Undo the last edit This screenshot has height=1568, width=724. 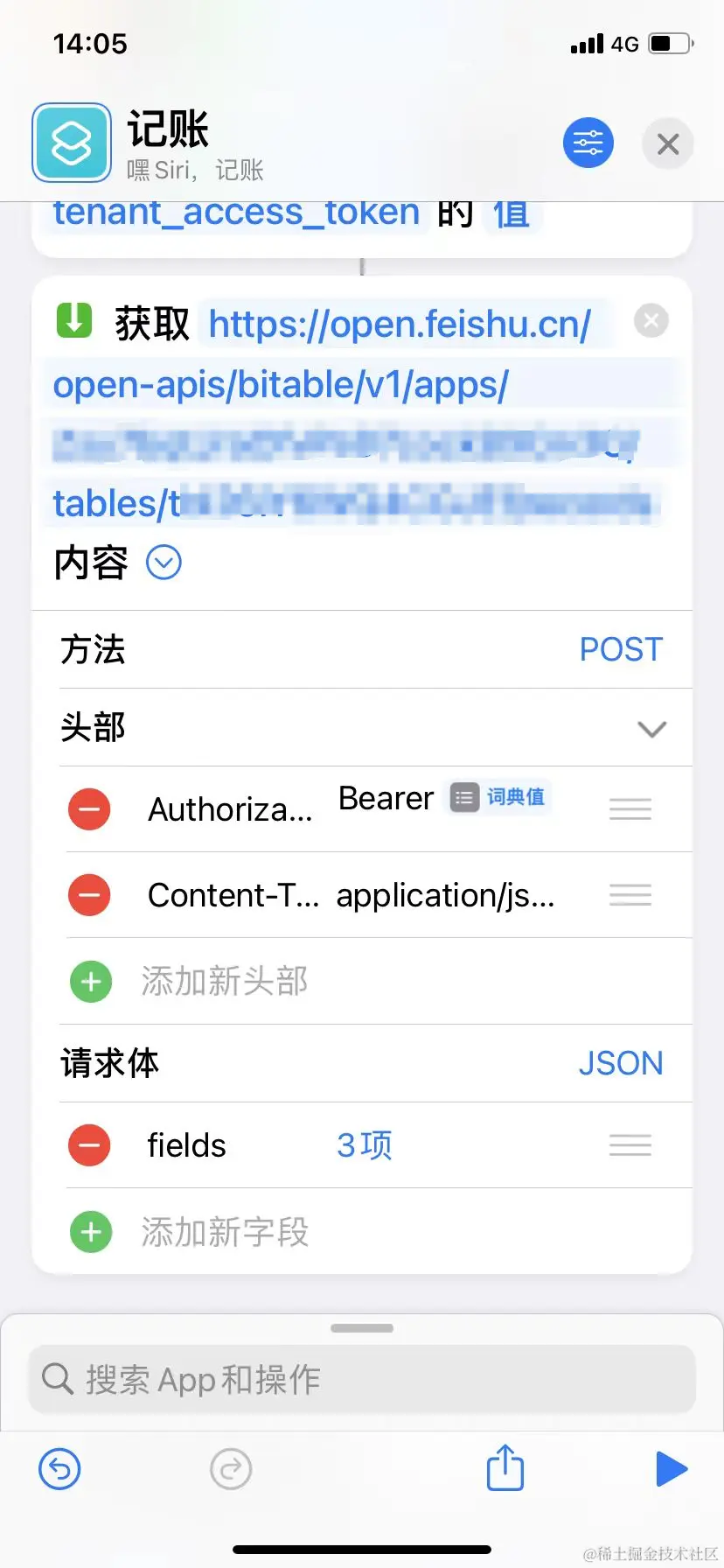click(59, 1469)
